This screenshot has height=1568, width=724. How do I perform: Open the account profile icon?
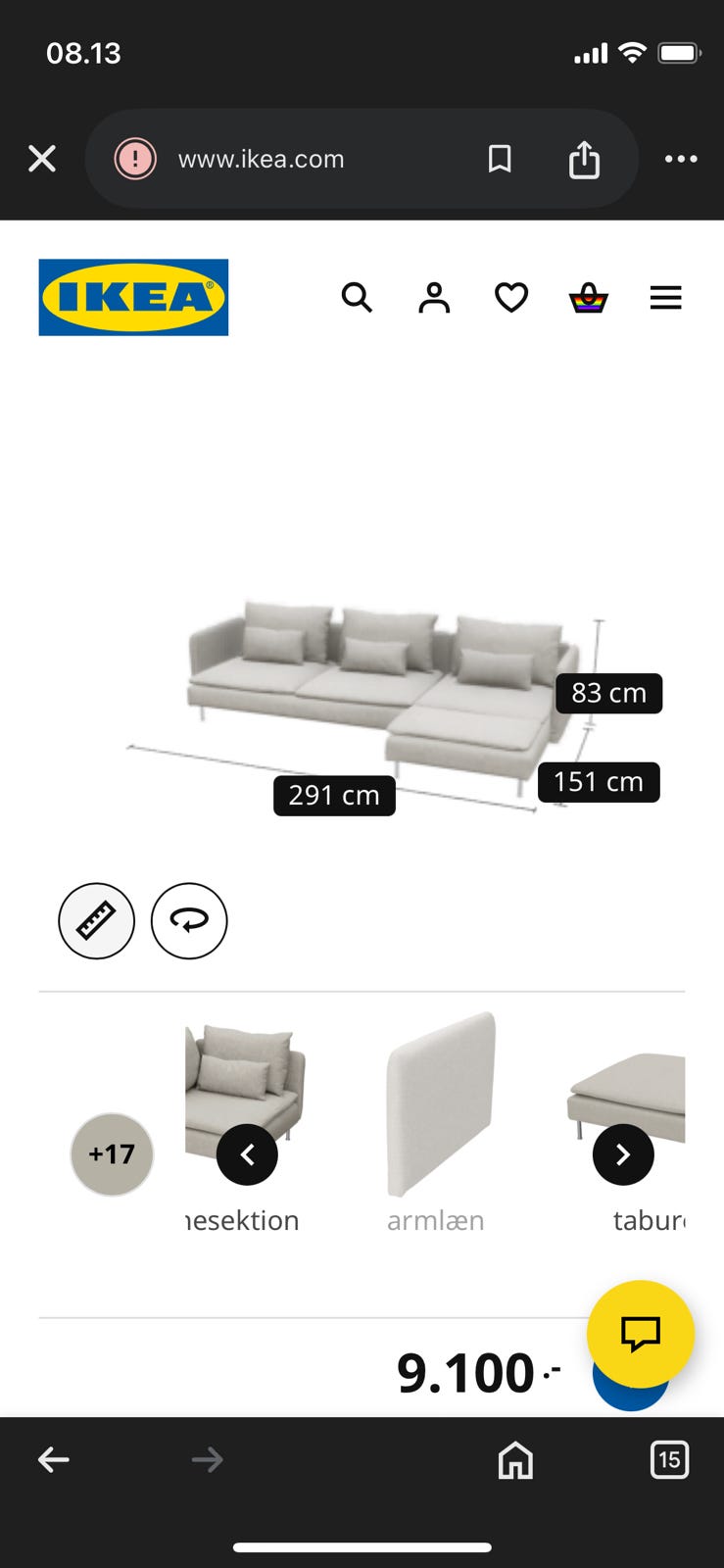[x=433, y=297]
